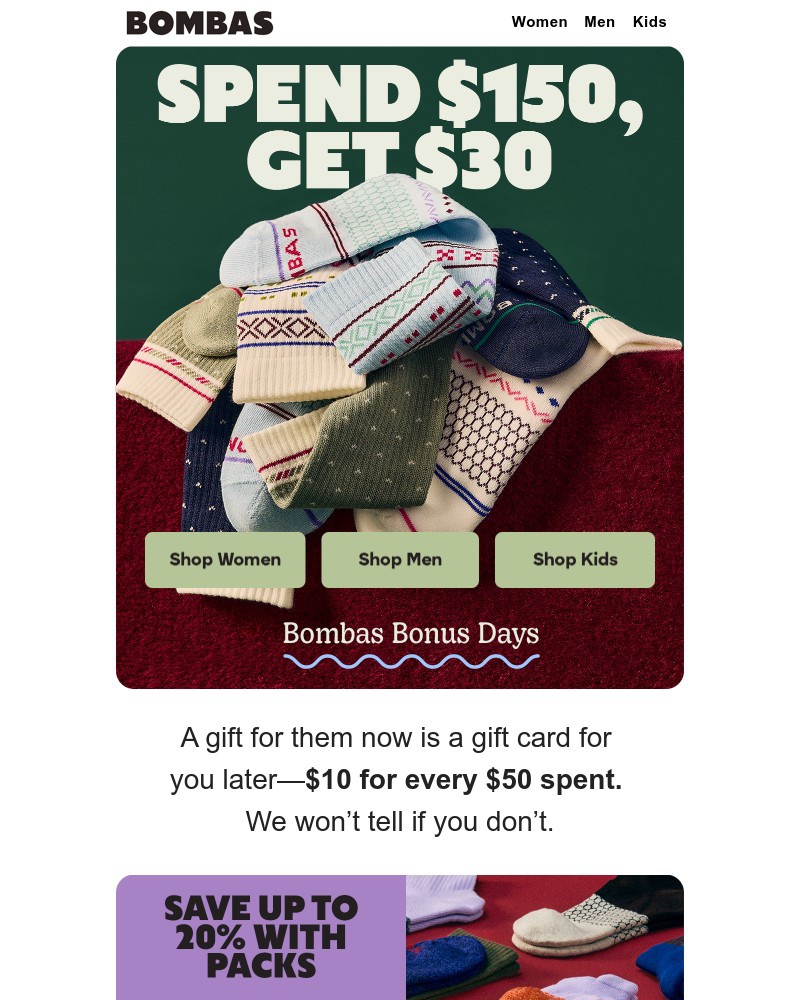
Task: Click the sock packs product photo
Action: click(x=545, y=937)
